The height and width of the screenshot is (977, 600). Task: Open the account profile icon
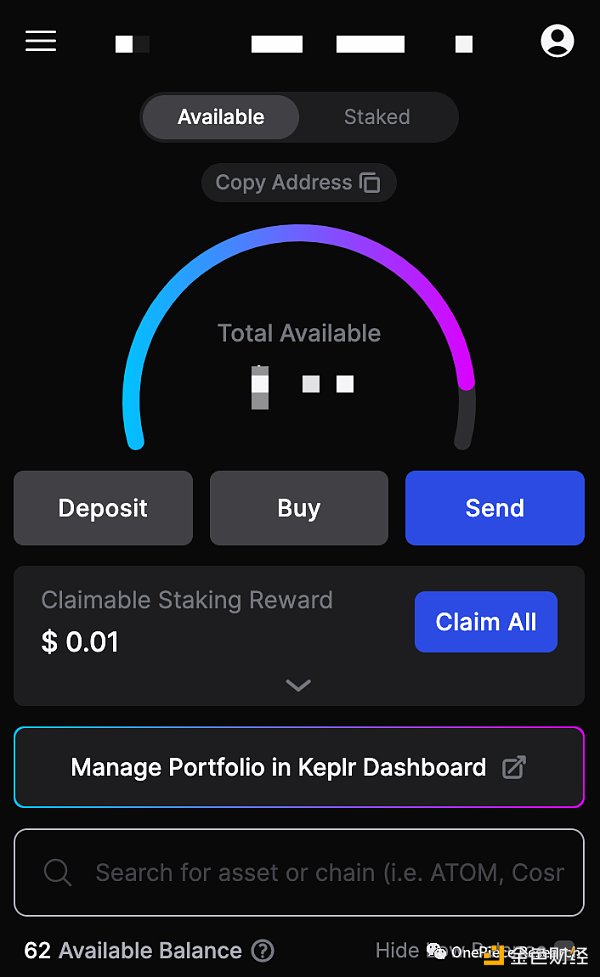click(x=557, y=41)
